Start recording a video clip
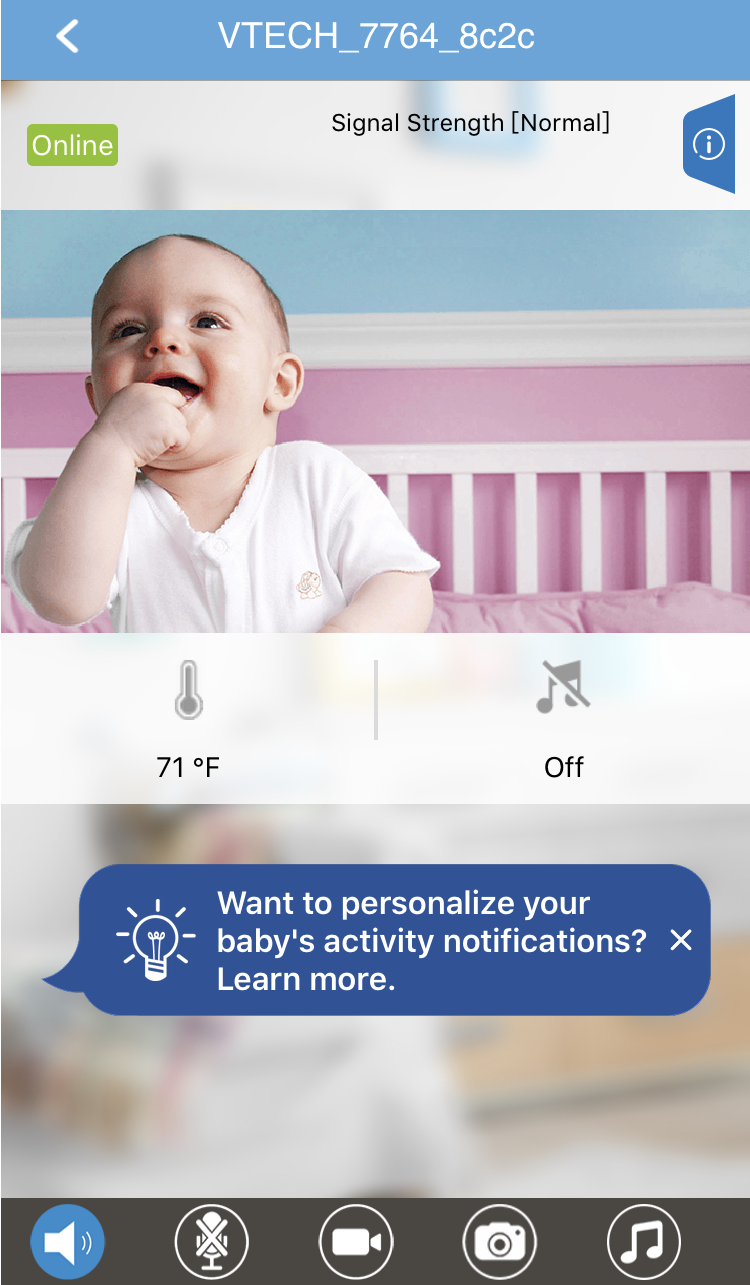Screen dimensions: 750x1285 click(x=356, y=1242)
